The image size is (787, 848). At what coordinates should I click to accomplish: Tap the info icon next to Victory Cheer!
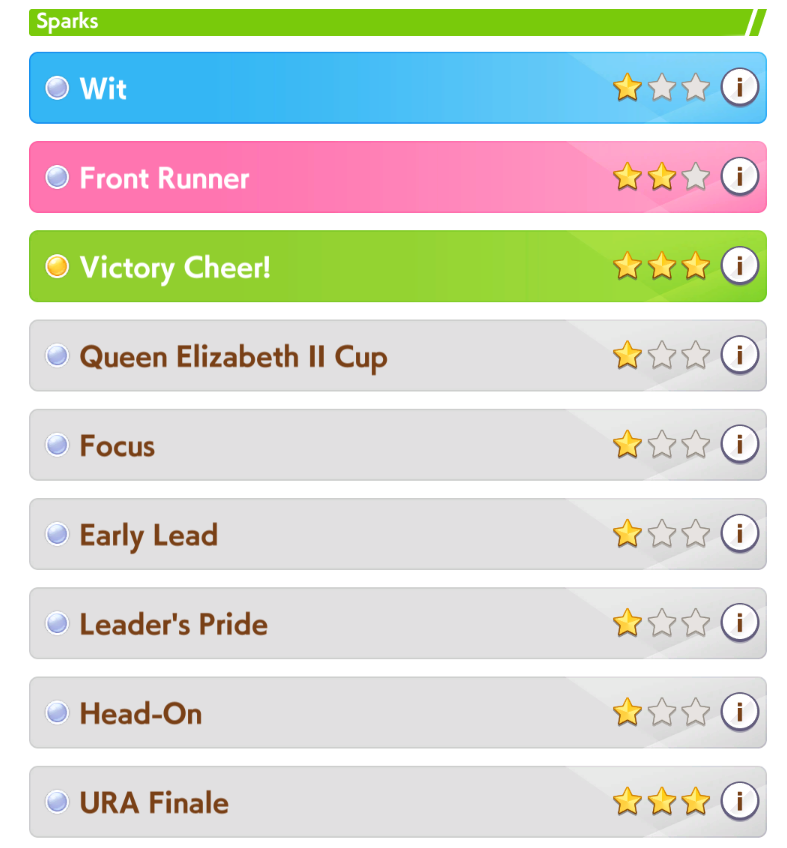tap(740, 266)
